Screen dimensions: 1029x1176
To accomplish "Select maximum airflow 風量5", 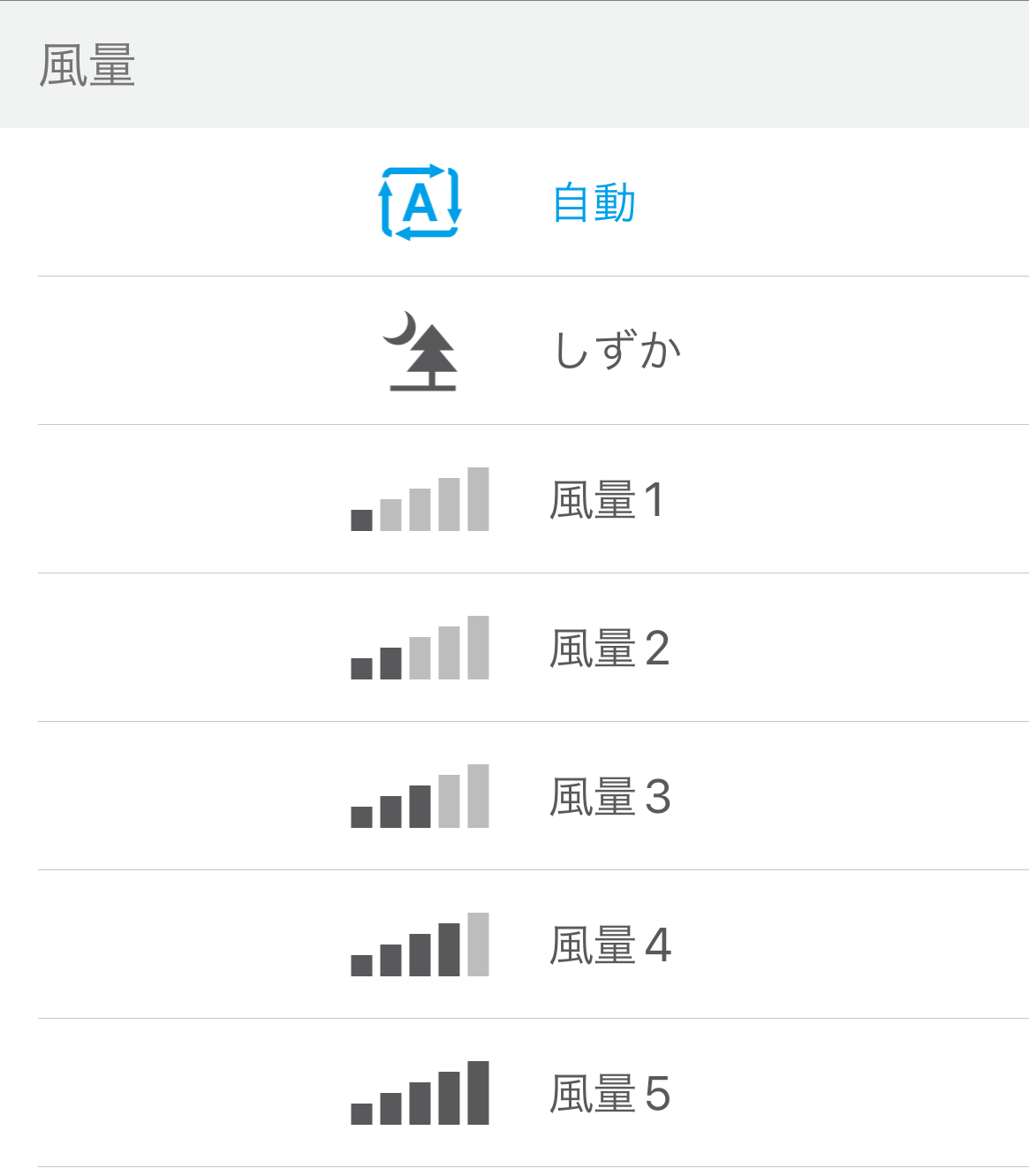I will (609, 1093).
